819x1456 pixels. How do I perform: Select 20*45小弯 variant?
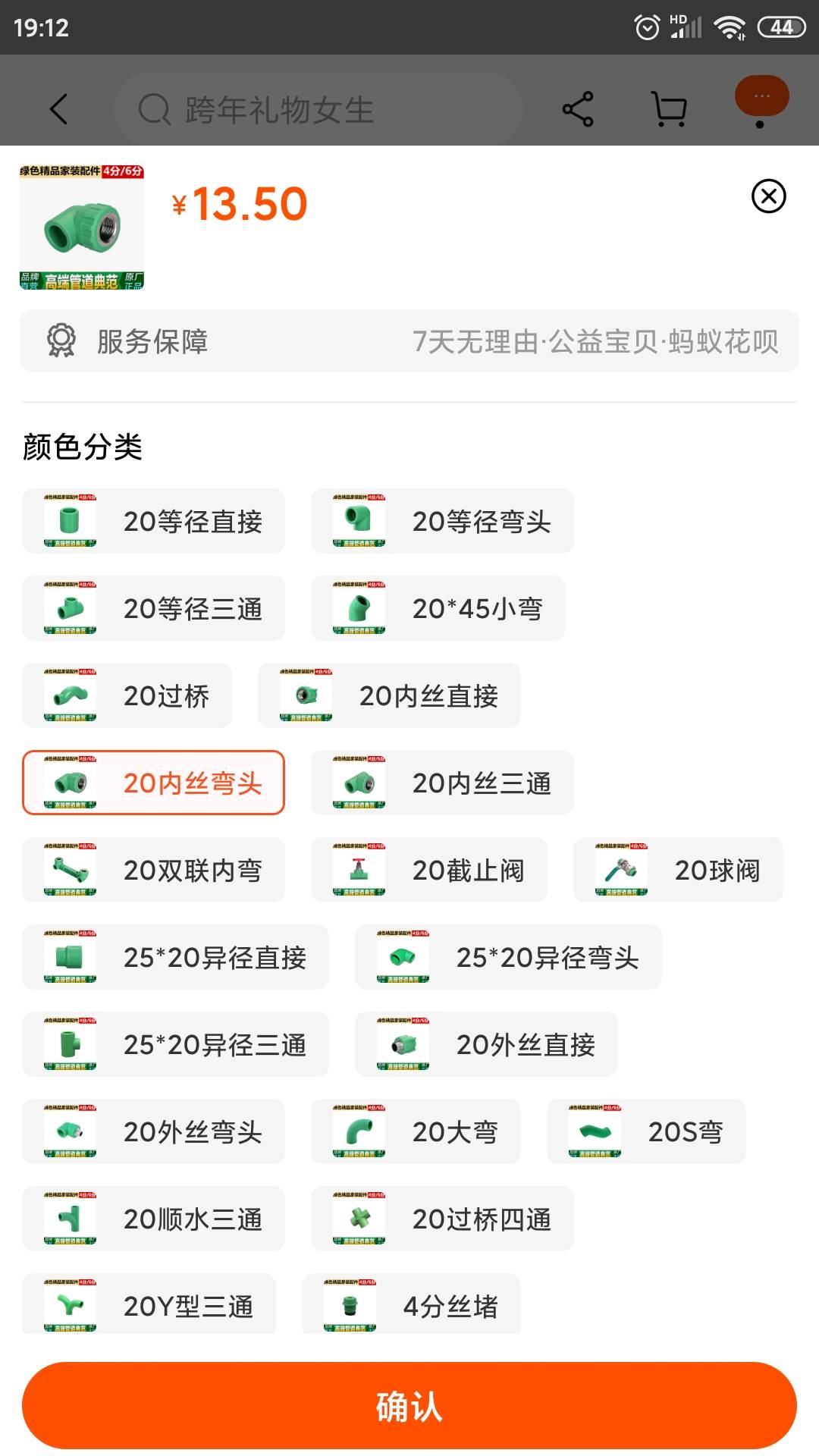[438, 608]
